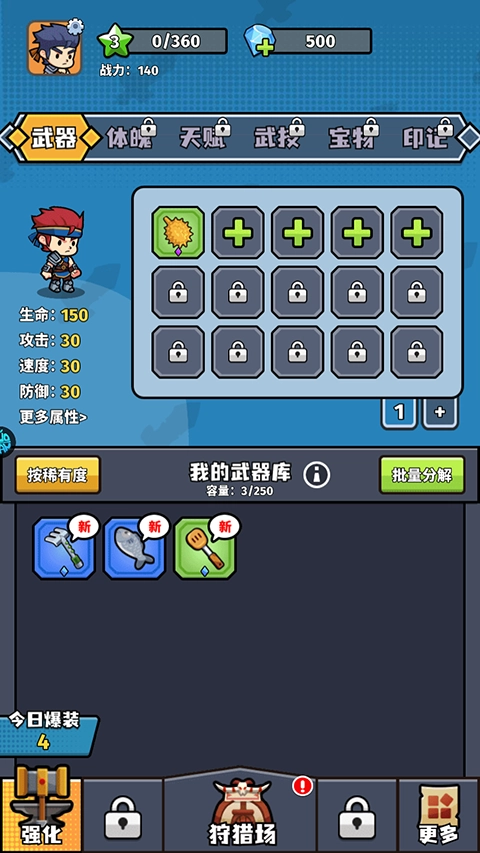Select the spatula weapon in the library

[205, 548]
